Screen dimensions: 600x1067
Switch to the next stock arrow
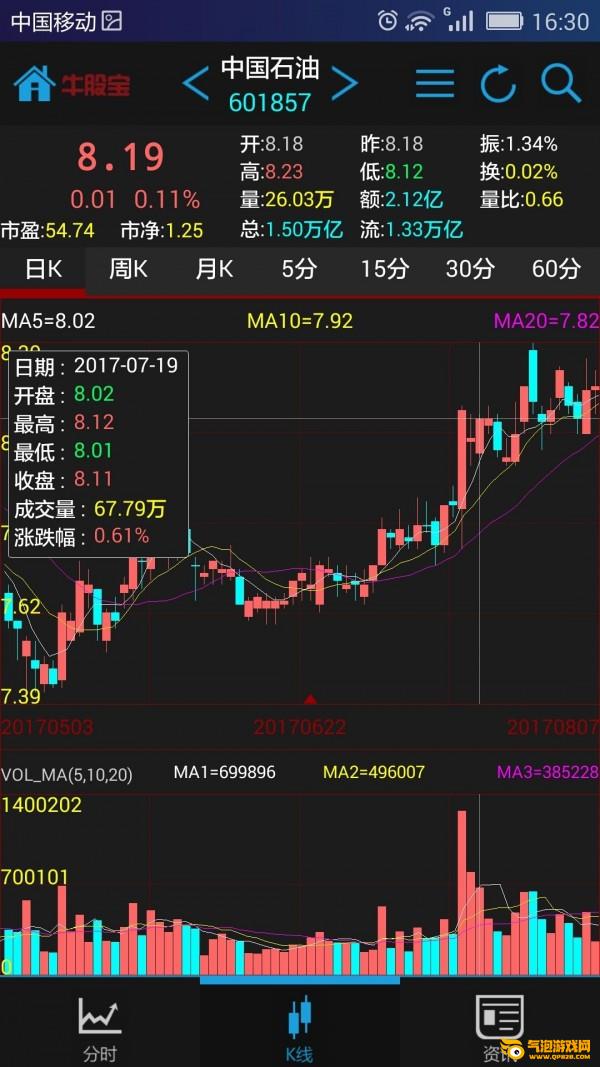(344, 83)
